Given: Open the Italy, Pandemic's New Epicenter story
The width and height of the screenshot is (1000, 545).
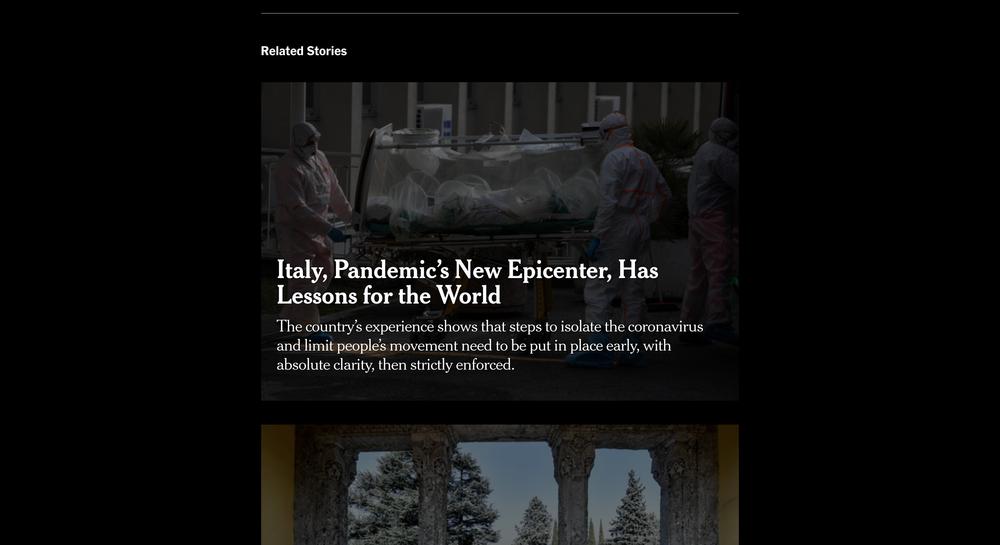Looking at the screenshot, I should pos(467,283).
